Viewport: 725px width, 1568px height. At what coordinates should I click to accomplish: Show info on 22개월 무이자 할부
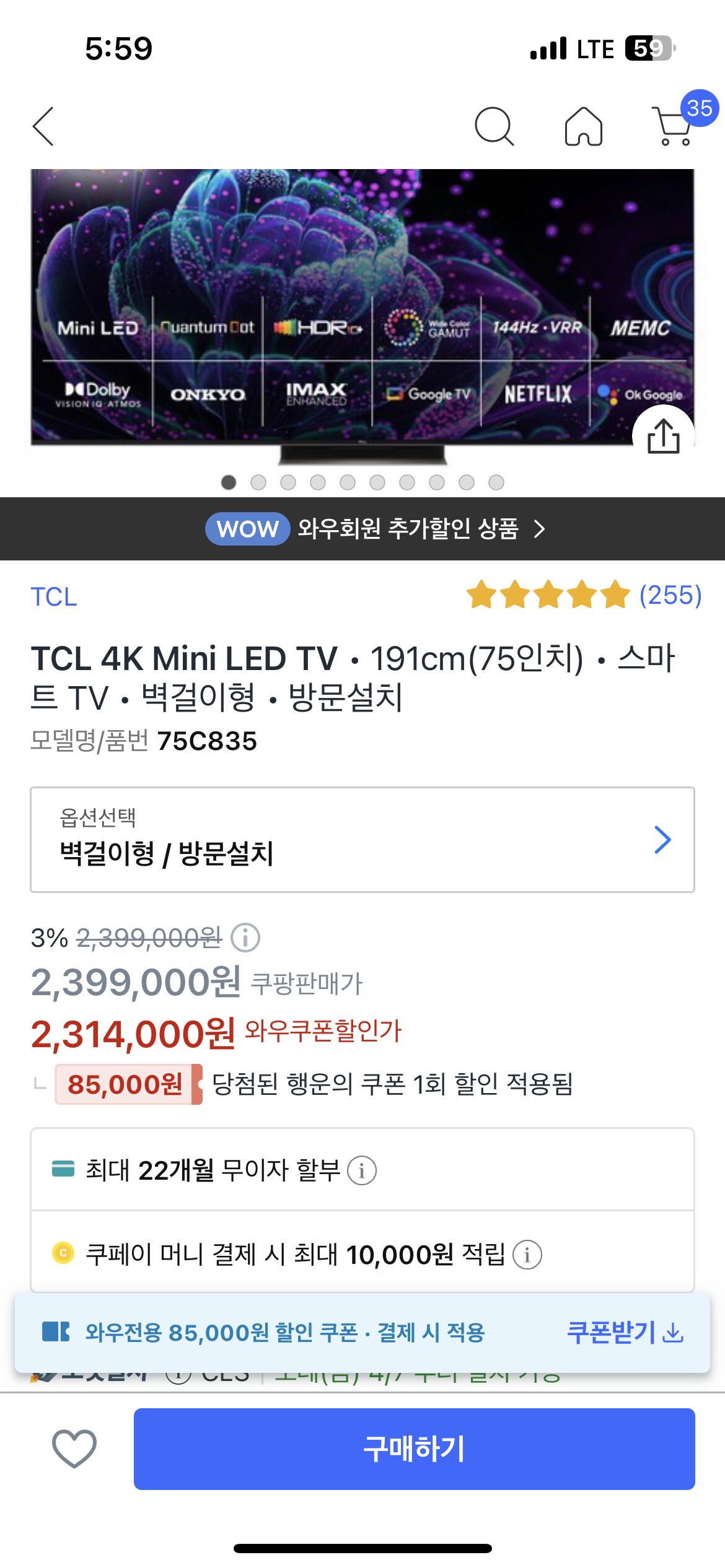(362, 1171)
